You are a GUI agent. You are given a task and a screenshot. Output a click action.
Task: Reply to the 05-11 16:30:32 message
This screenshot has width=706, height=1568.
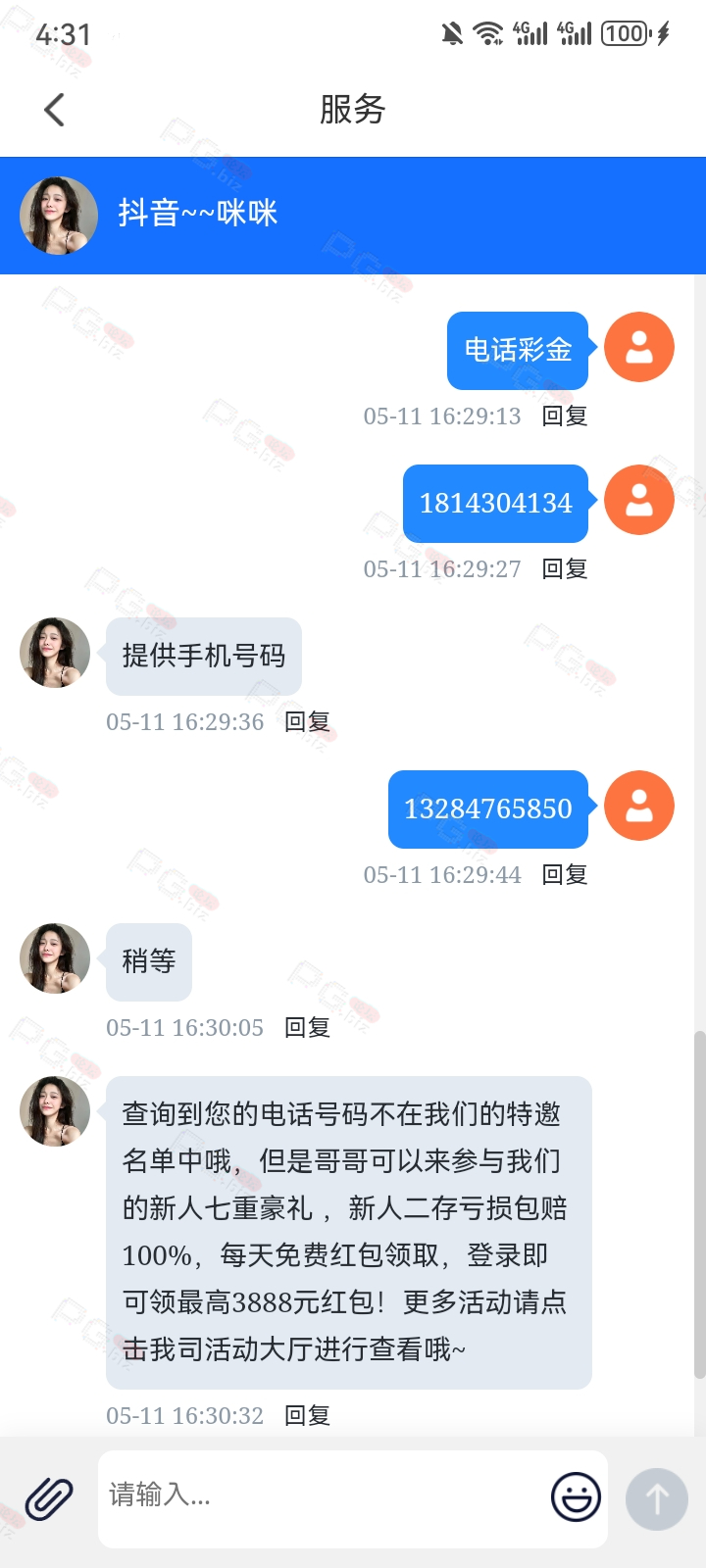click(307, 1416)
